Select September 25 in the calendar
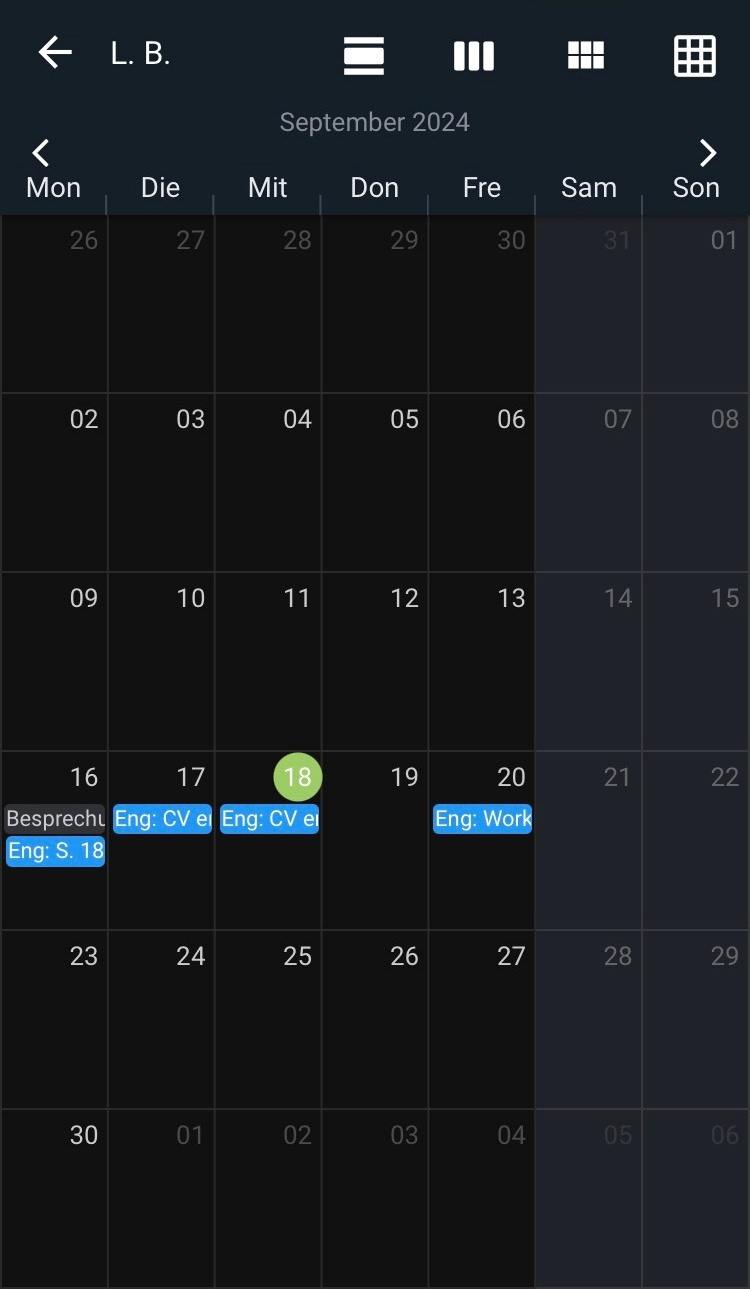This screenshot has width=750, height=1289. pyautogui.click(x=268, y=1019)
